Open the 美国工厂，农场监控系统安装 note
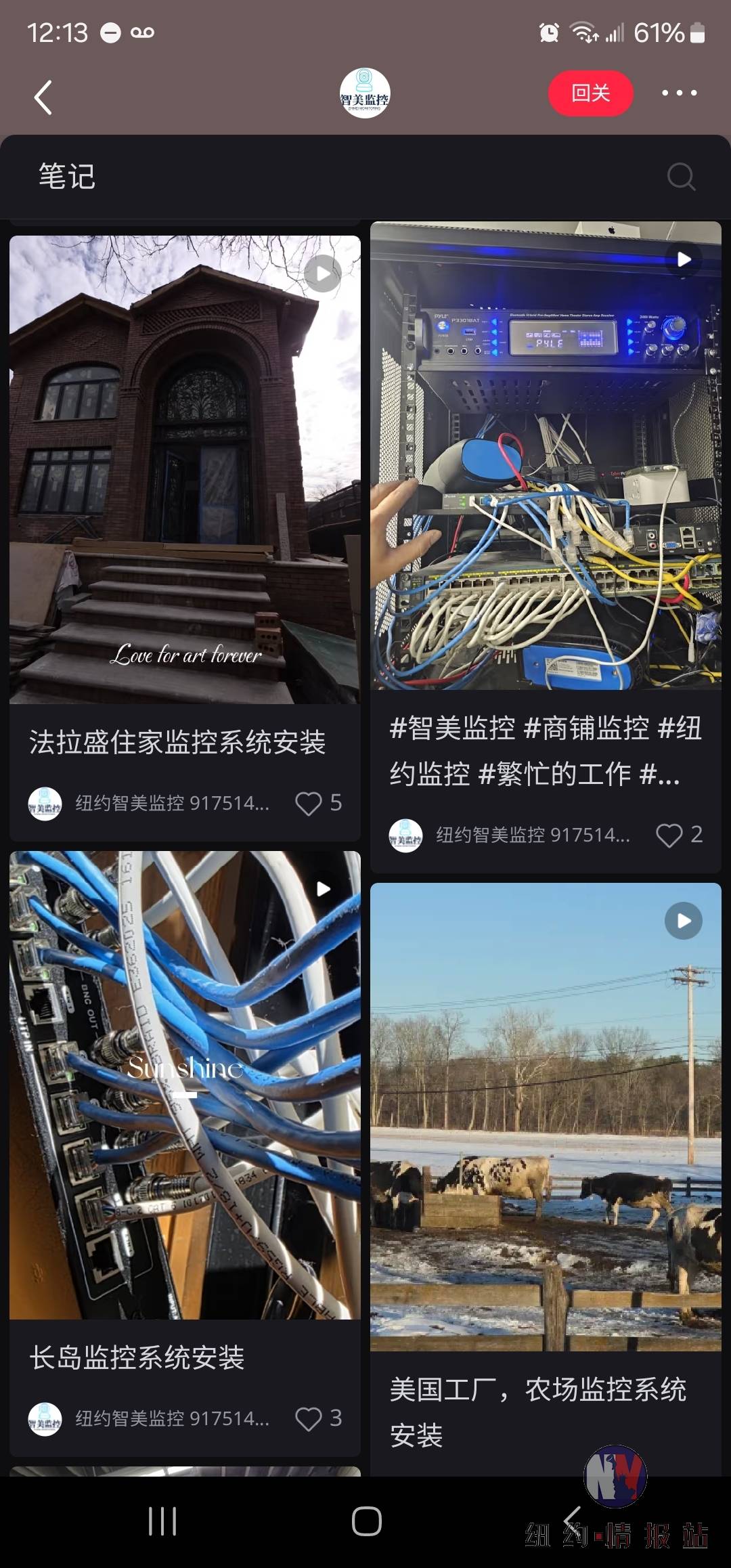 tap(546, 1117)
